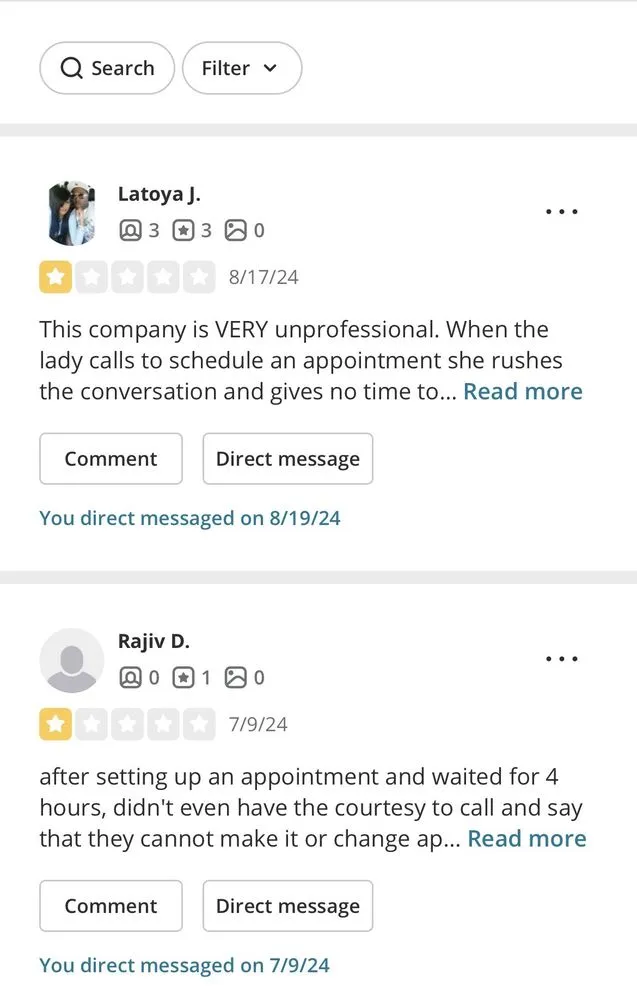Comment on Rajiv D.'s review
Viewport: 637px width, 1000px height.
click(x=111, y=906)
